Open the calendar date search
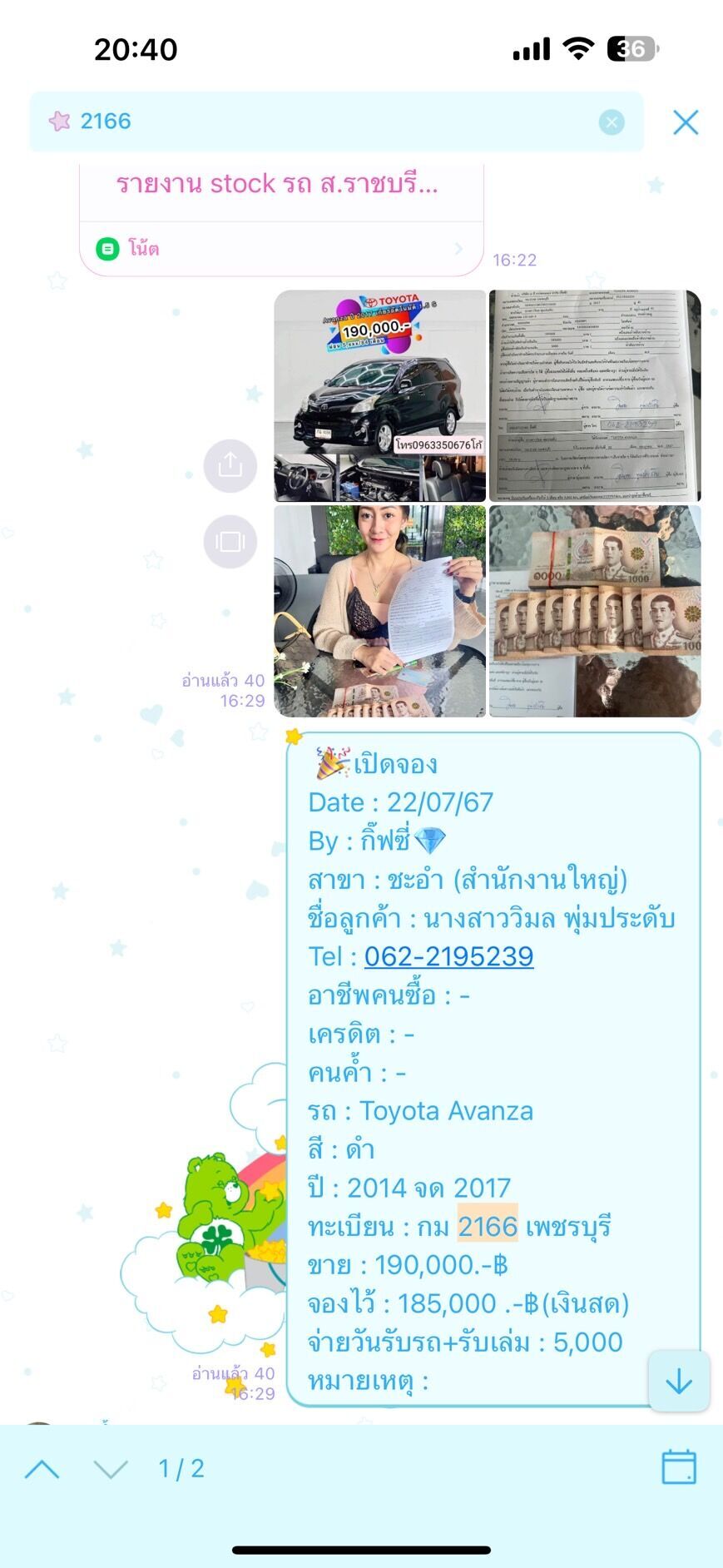This screenshot has height=1568, width=723. pyautogui.click(x=678, y=1467)
